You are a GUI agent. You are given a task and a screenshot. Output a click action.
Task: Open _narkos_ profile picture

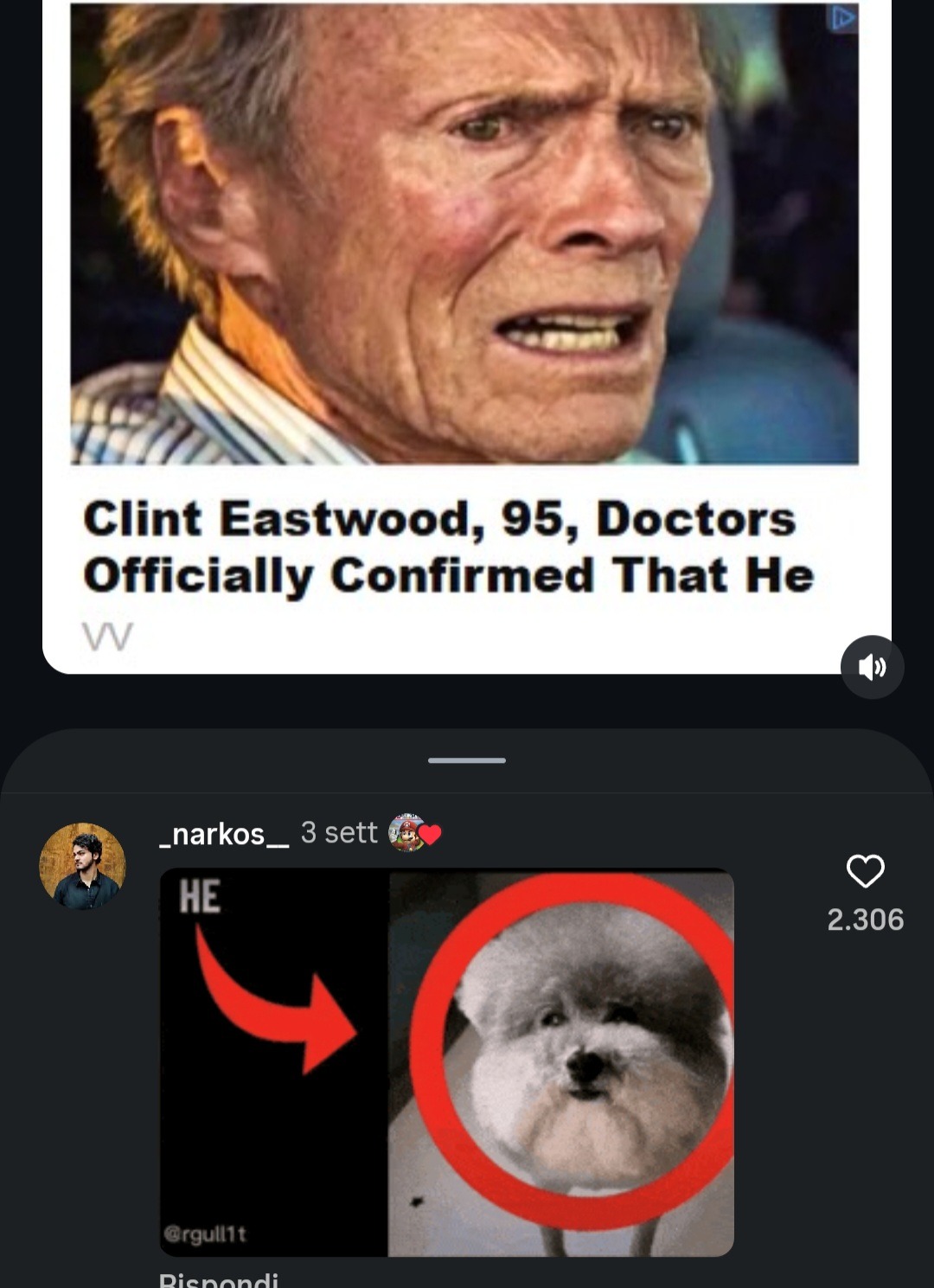coord(82,866)
